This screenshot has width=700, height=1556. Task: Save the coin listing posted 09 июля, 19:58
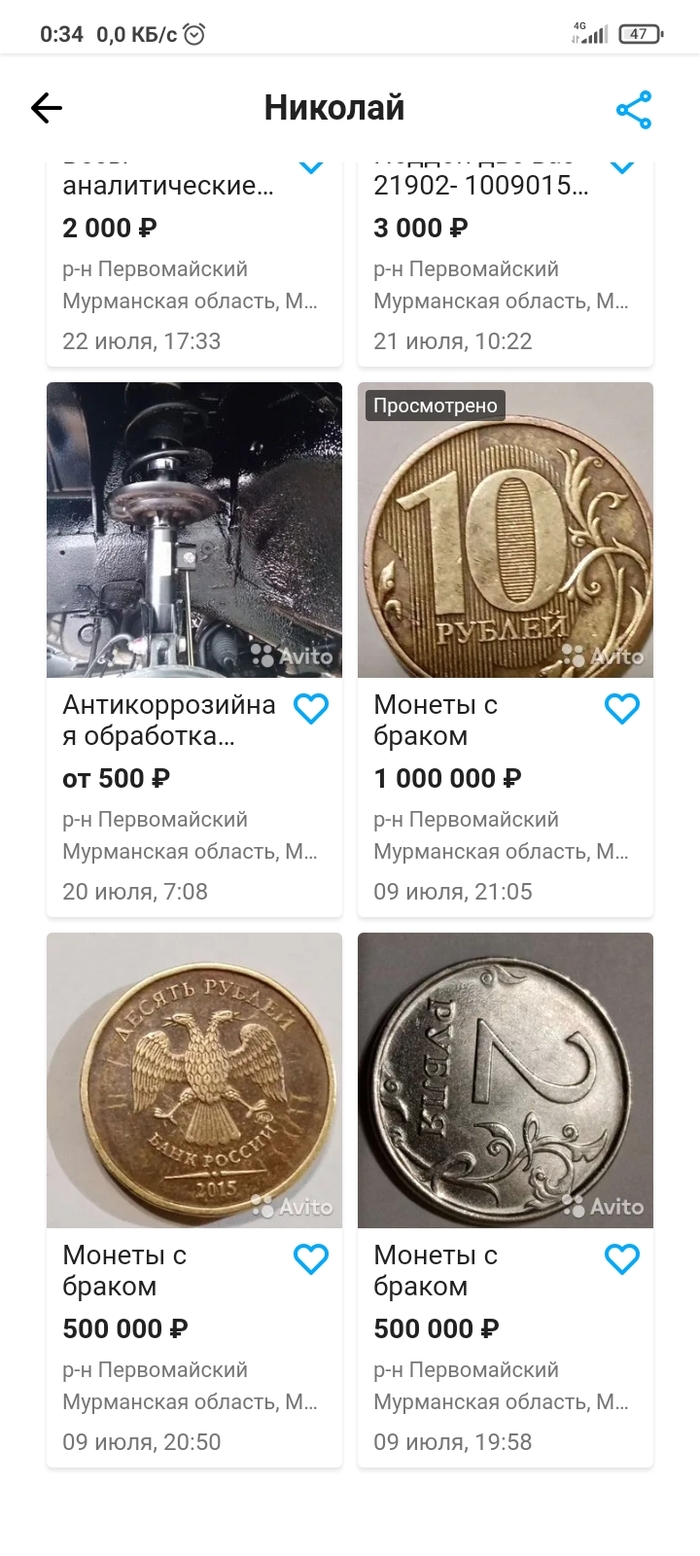coord(622,1259)
